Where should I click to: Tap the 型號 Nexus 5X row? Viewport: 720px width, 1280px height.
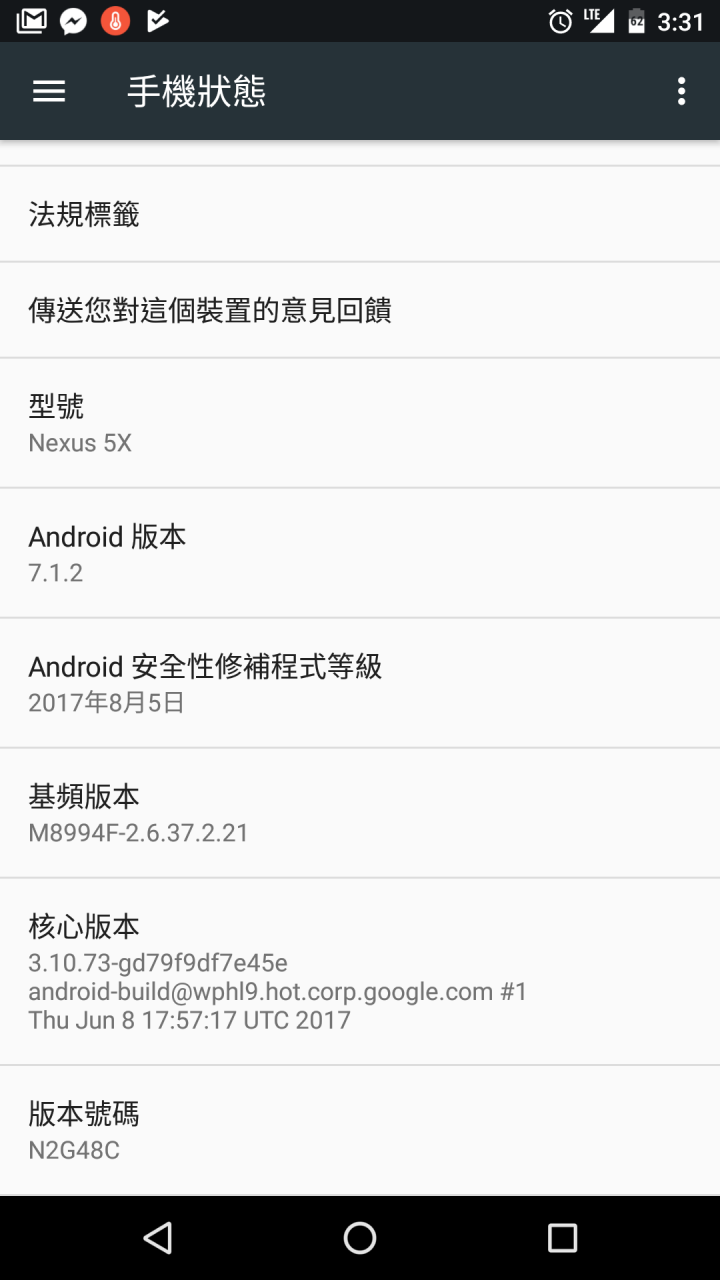click(360, 423)
